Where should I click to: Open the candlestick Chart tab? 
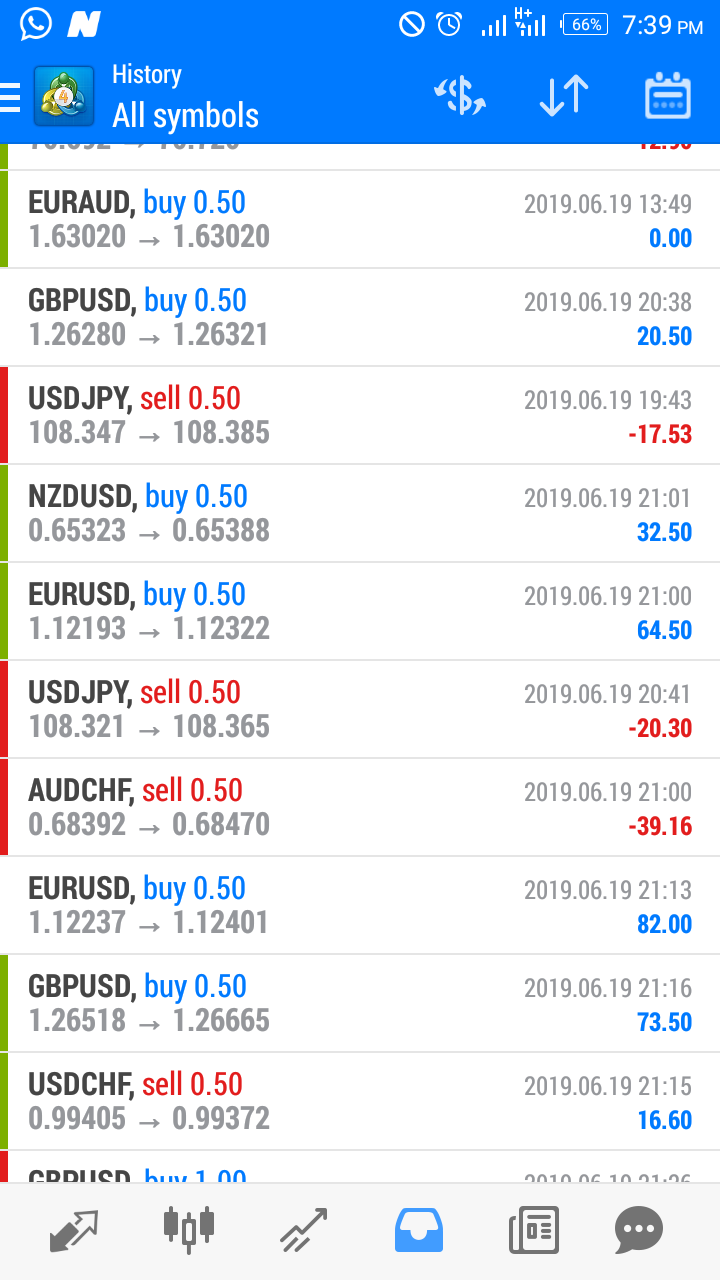click(x=188, y=1230)
